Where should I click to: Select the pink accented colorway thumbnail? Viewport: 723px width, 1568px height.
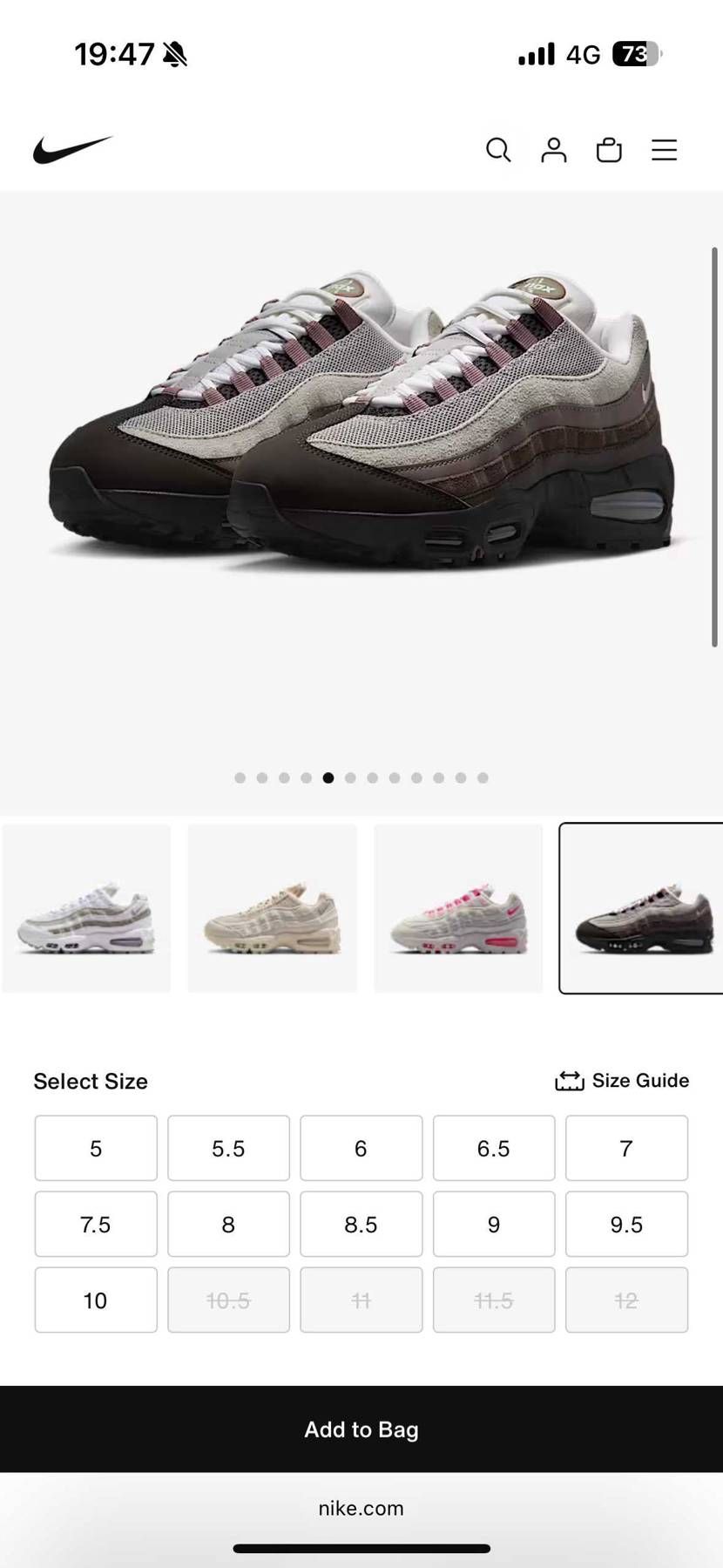[458, 907]
